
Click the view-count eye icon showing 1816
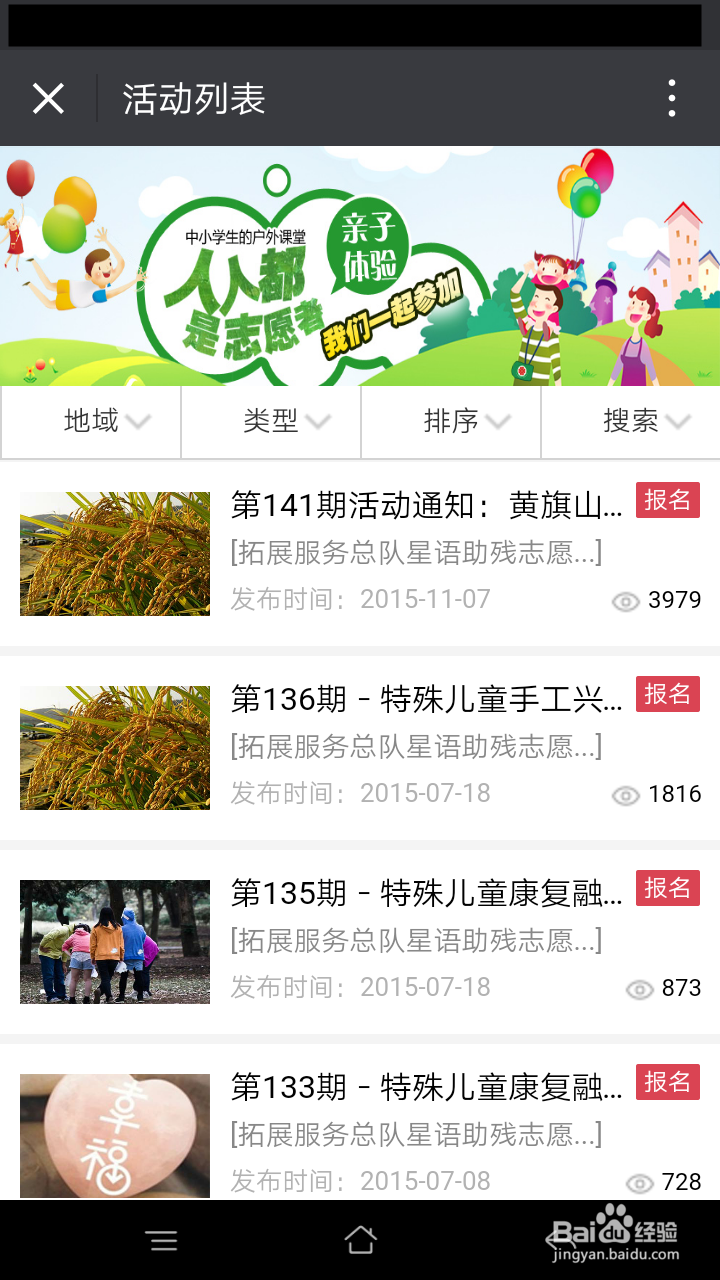(625, 796)
